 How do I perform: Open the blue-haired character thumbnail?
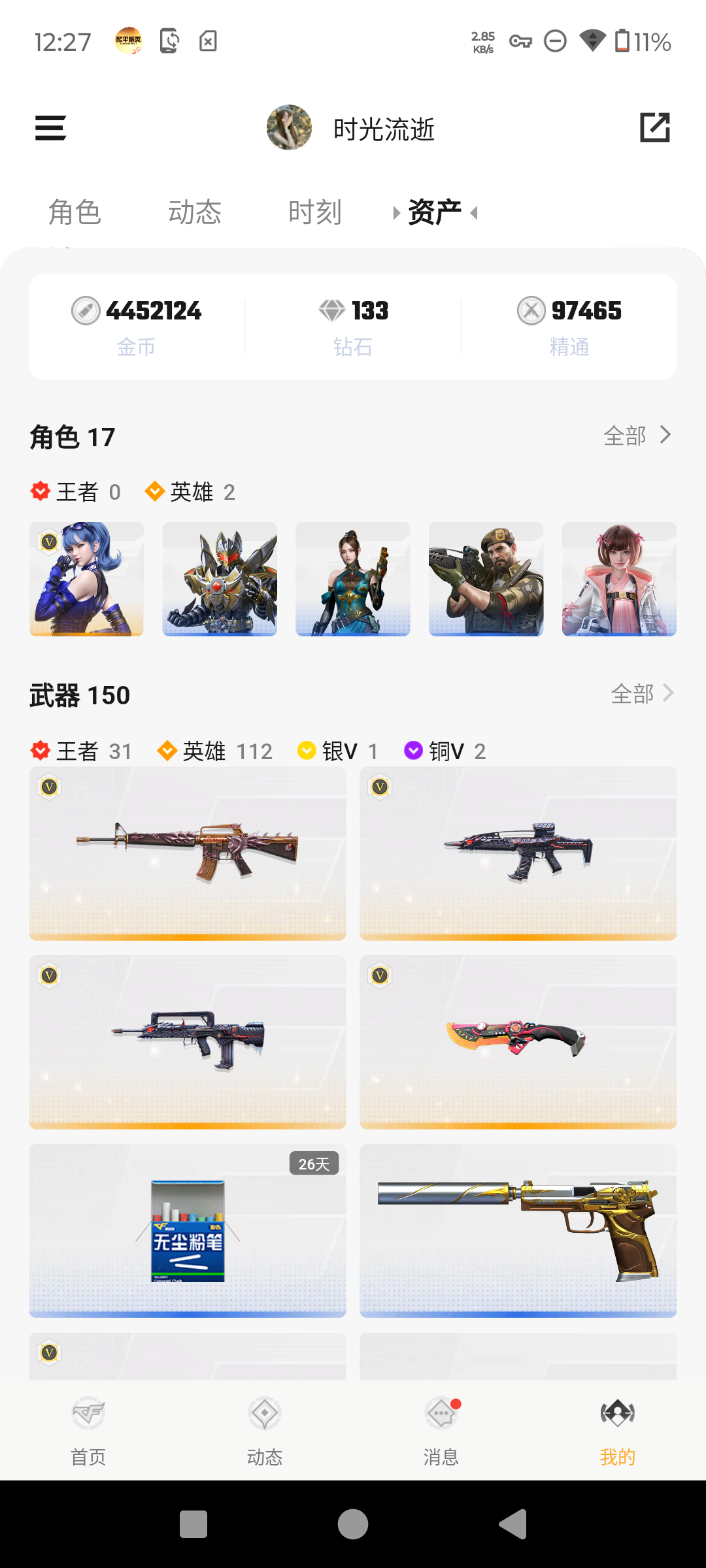coord(86,578)
